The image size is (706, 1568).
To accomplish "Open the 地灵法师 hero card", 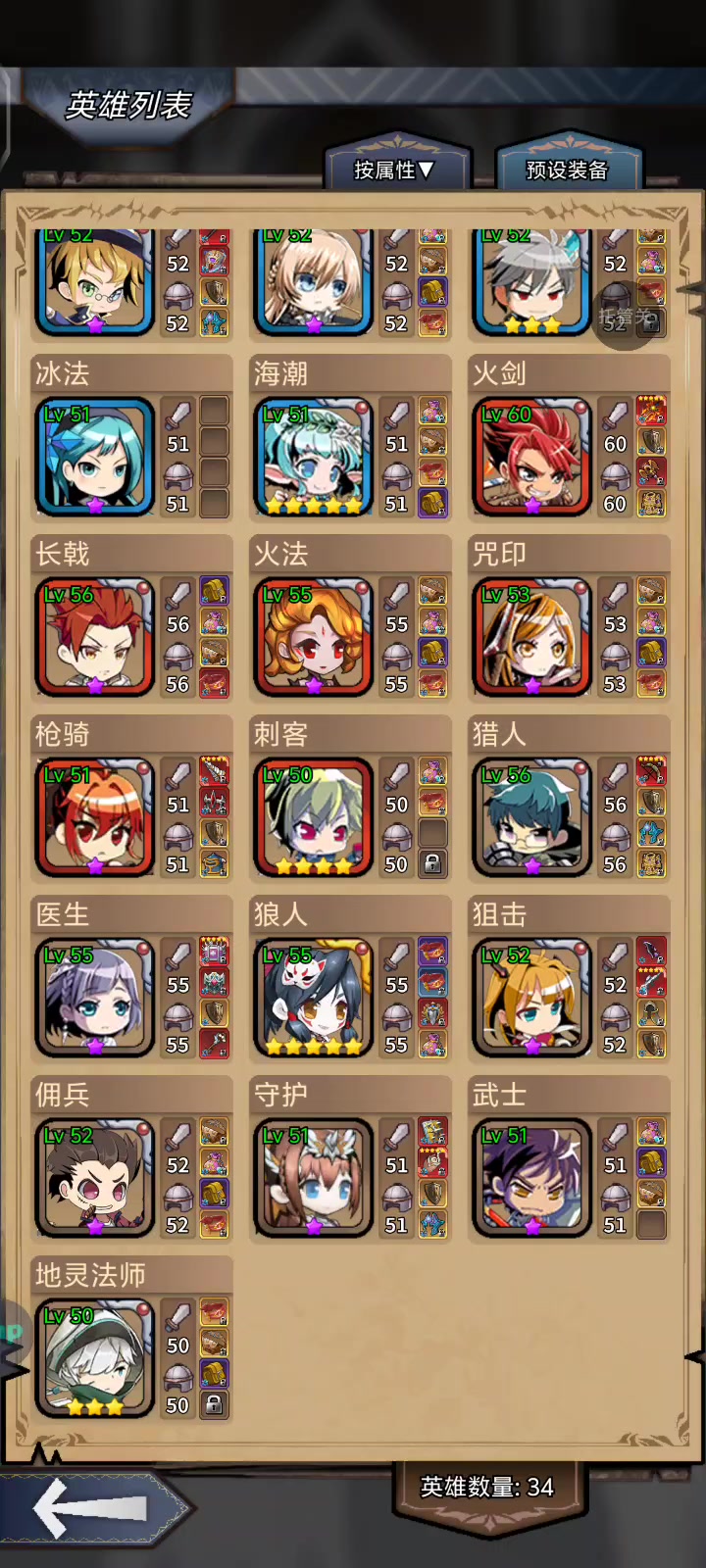I will coord(132,1339).
